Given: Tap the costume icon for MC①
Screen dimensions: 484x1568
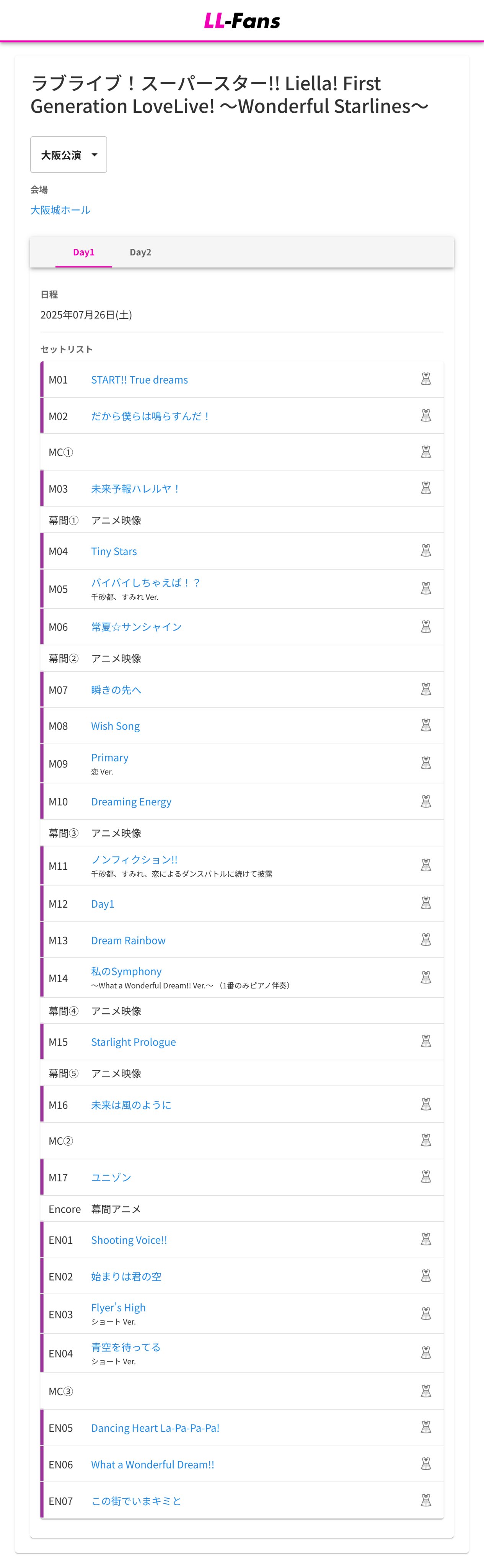Looking at the screenshot, I should coord(425,452).
